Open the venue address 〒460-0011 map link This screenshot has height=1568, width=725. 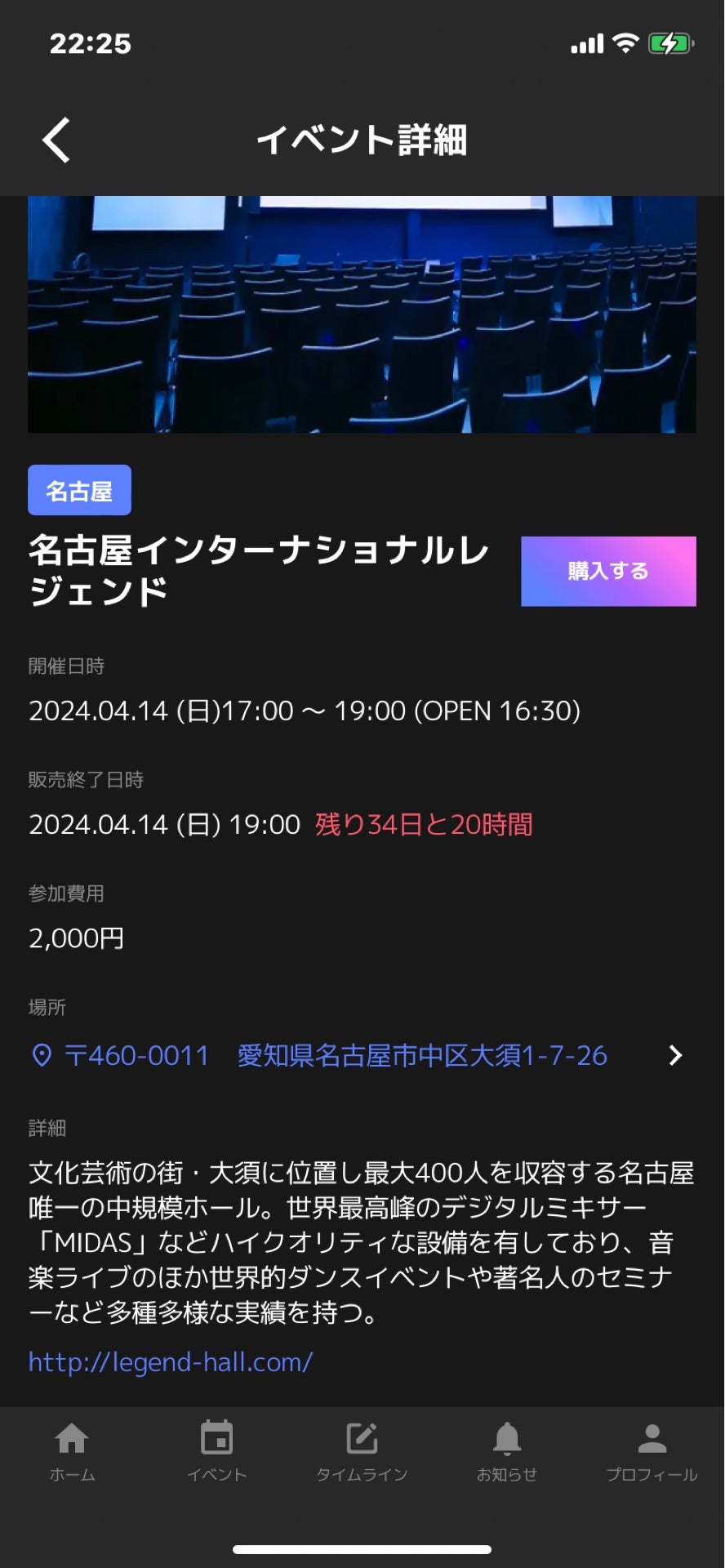(x=359, y=1055)
